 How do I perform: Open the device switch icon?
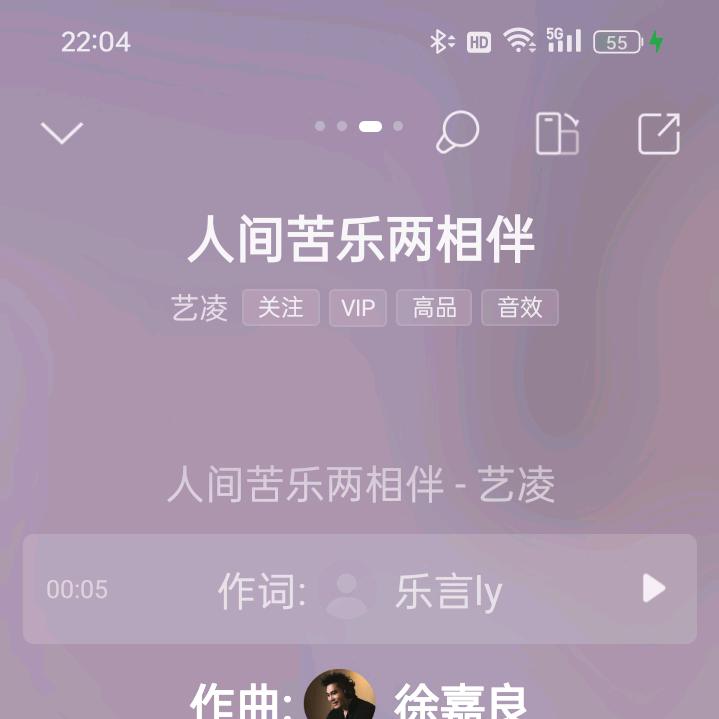click(557, 133)
